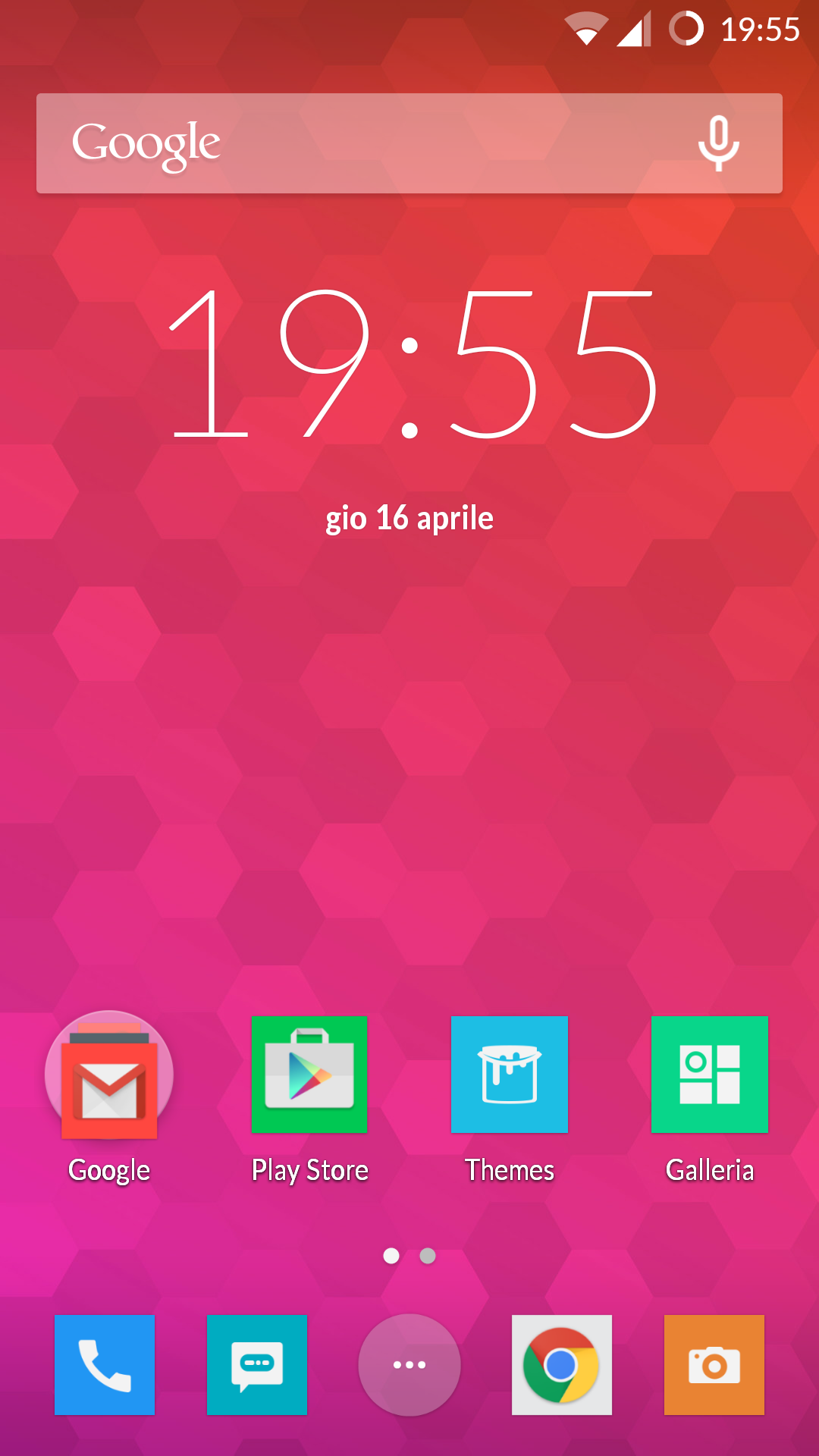Open the app drawer

click(409, 1365)
